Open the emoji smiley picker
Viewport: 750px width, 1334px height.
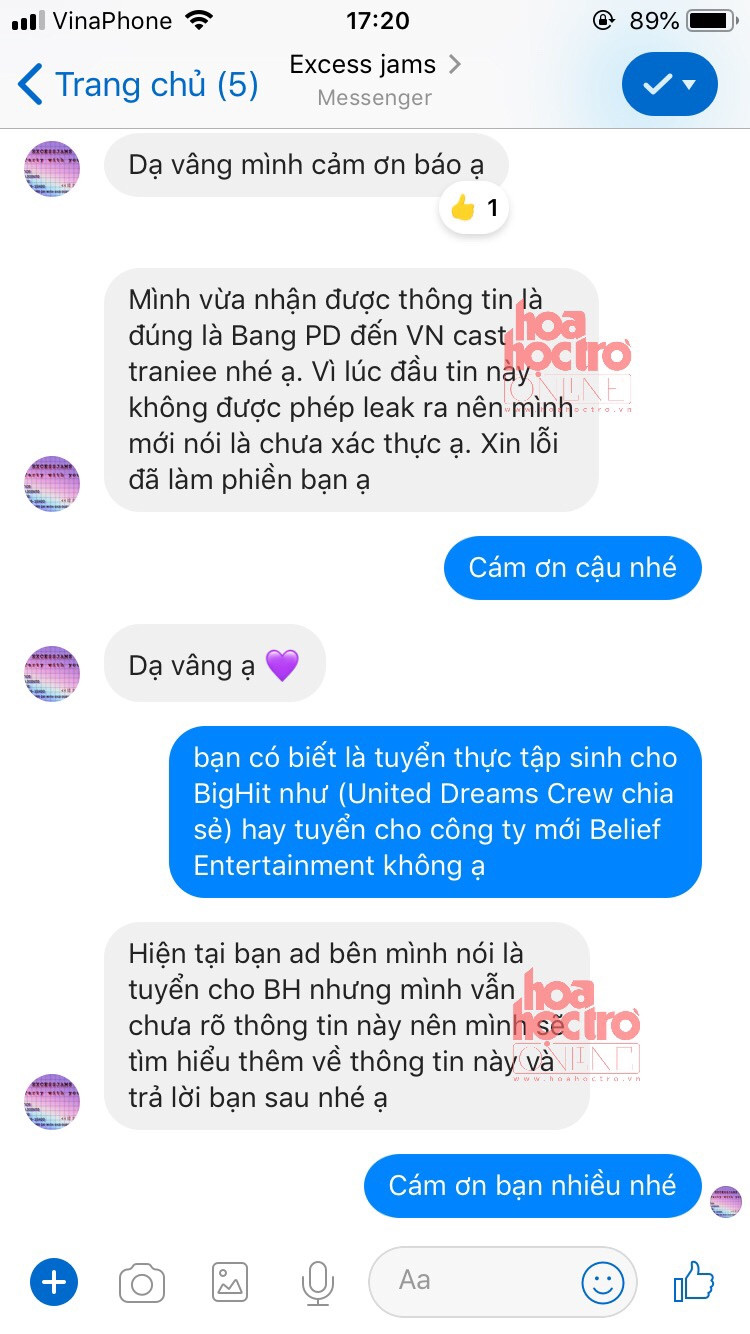coord(602,1282)
